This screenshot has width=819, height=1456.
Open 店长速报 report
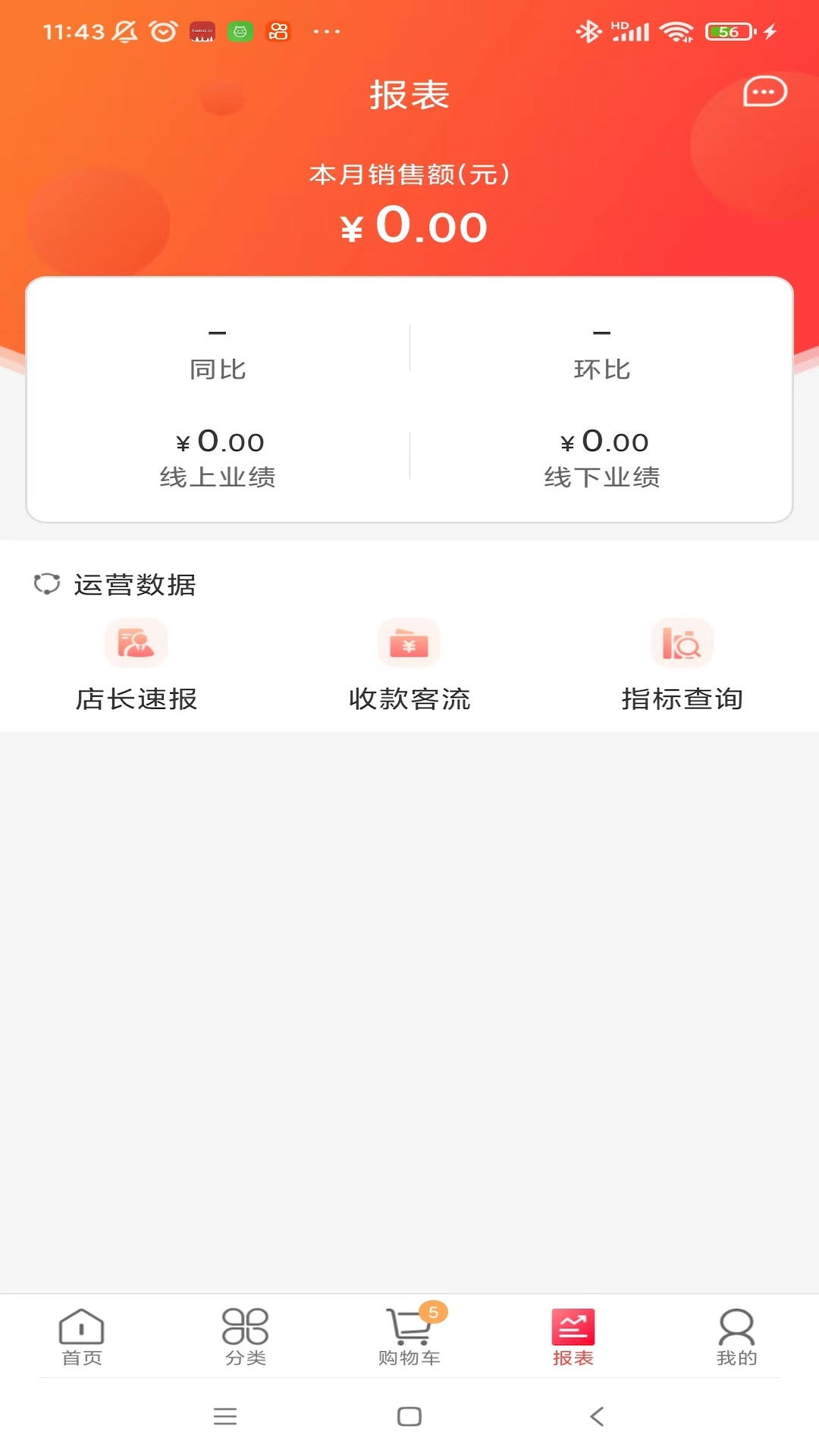point(136,665)
